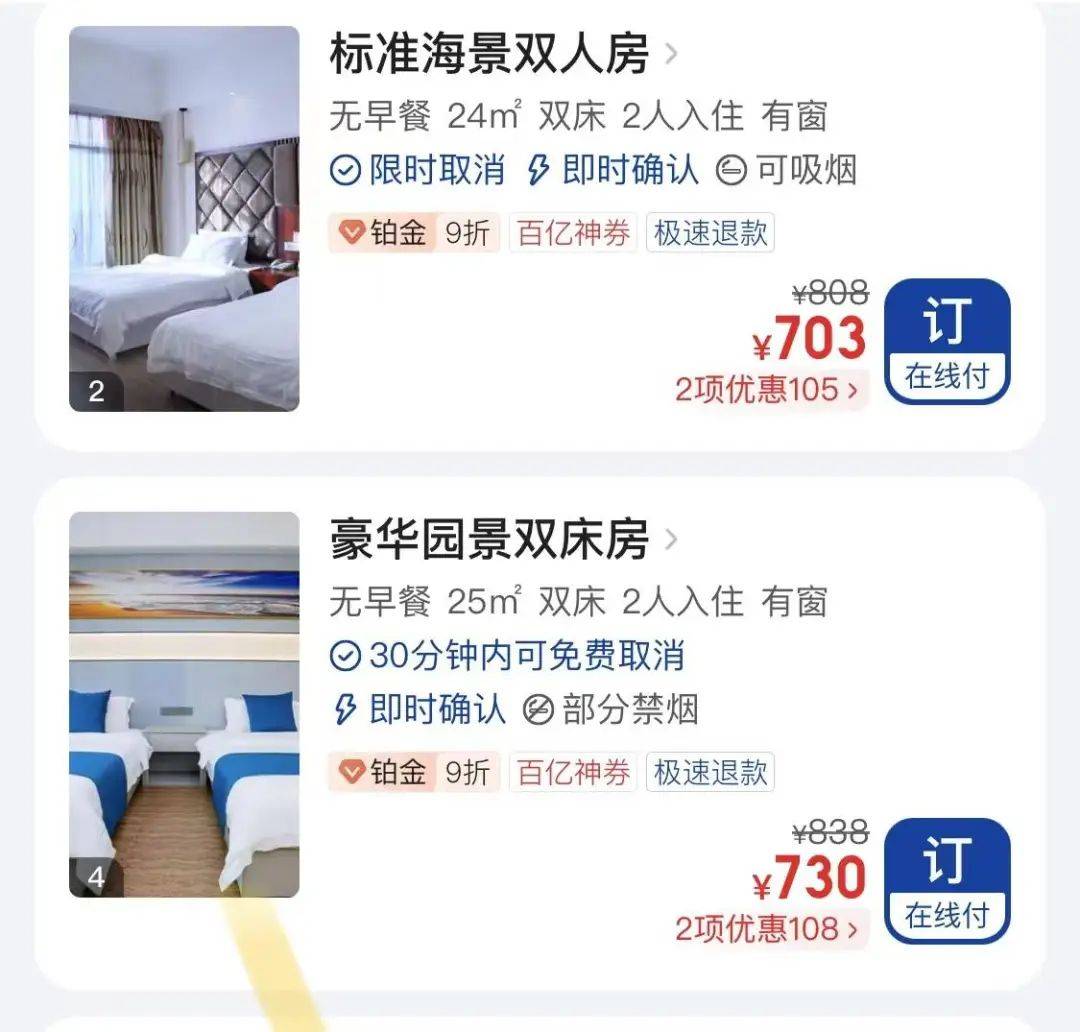
Task: View photos of the 标准海景双人房
Action: coord(184,218)
